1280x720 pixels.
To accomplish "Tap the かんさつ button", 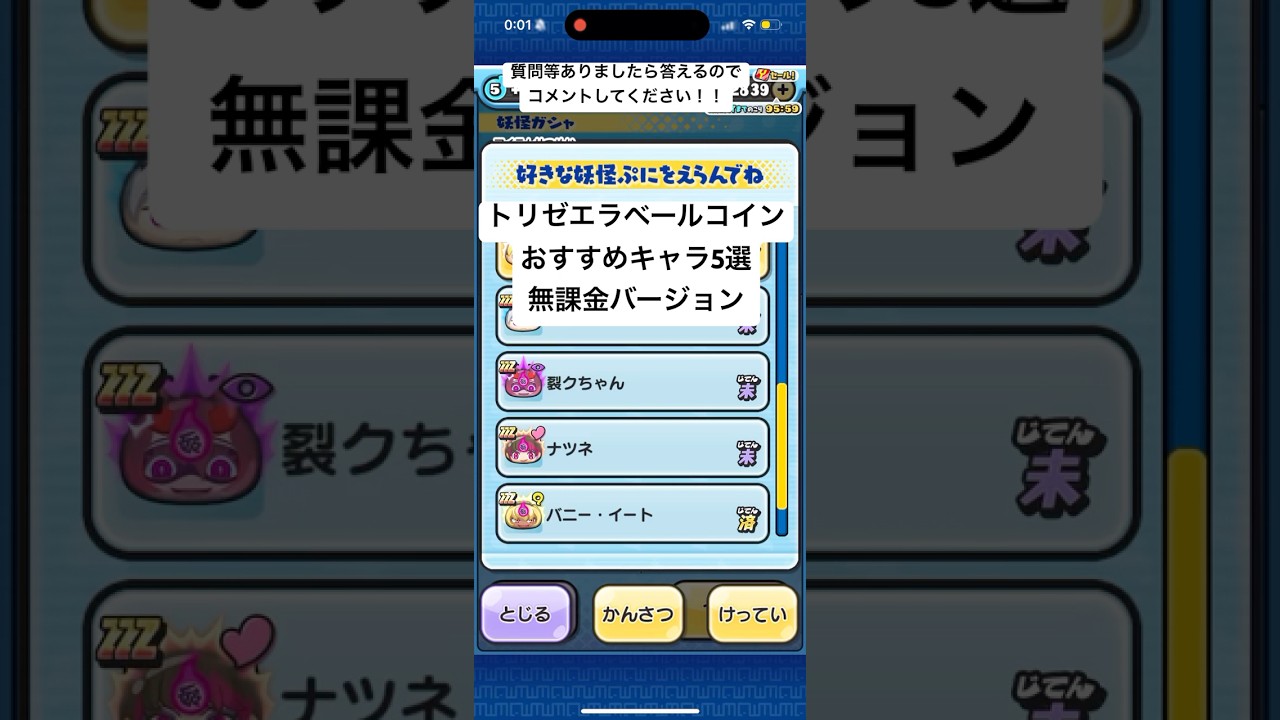I will tap(637, 614).
